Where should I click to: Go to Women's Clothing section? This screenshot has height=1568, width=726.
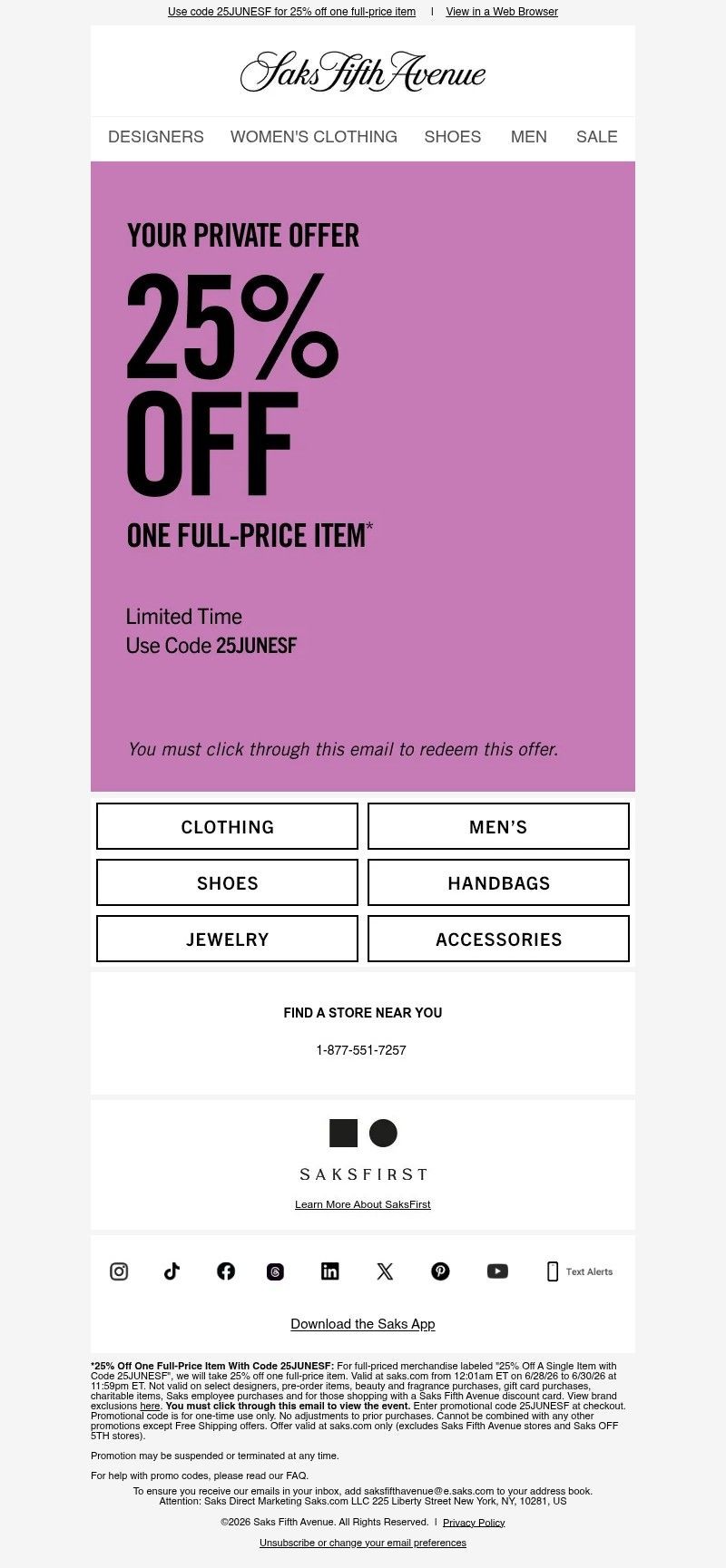314,137
